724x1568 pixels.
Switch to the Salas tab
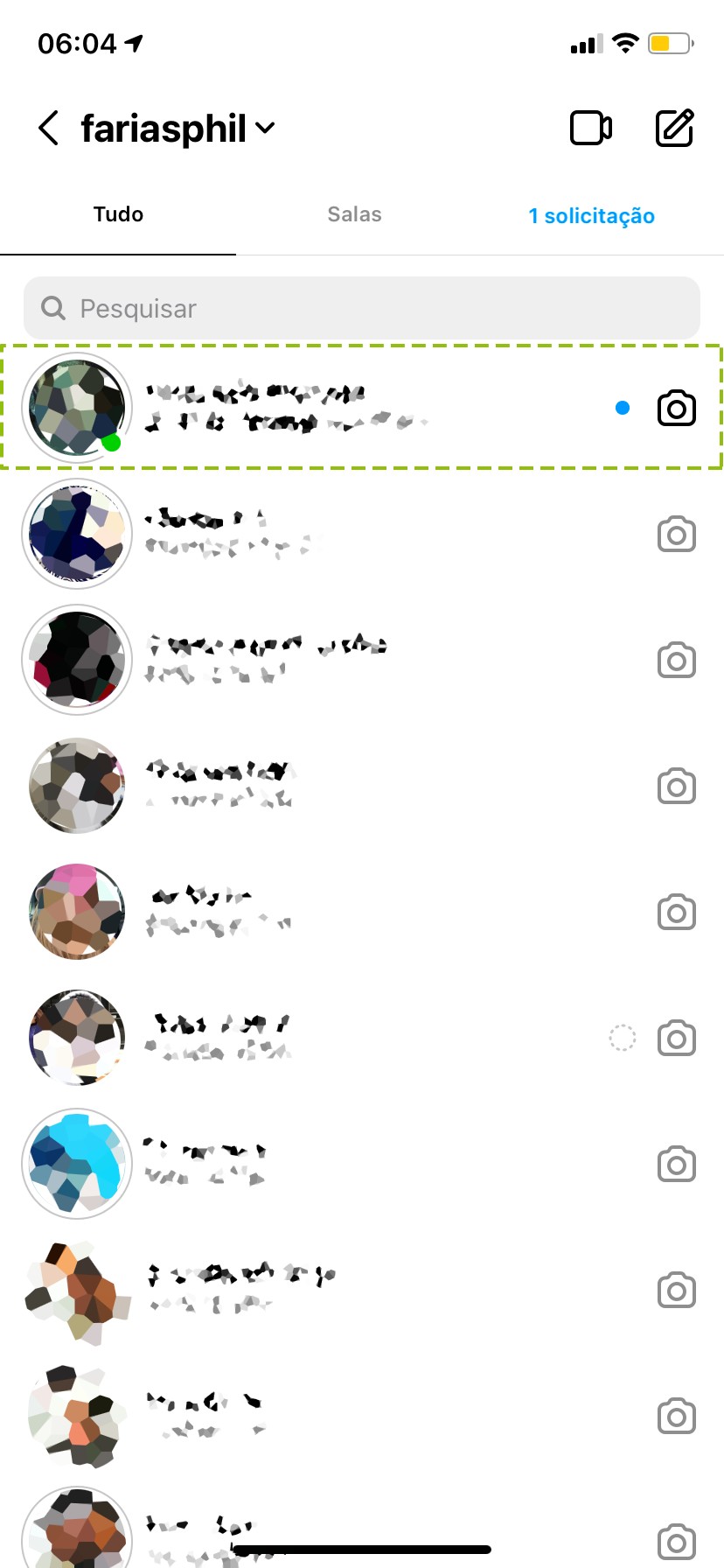(x=354, y=214)
